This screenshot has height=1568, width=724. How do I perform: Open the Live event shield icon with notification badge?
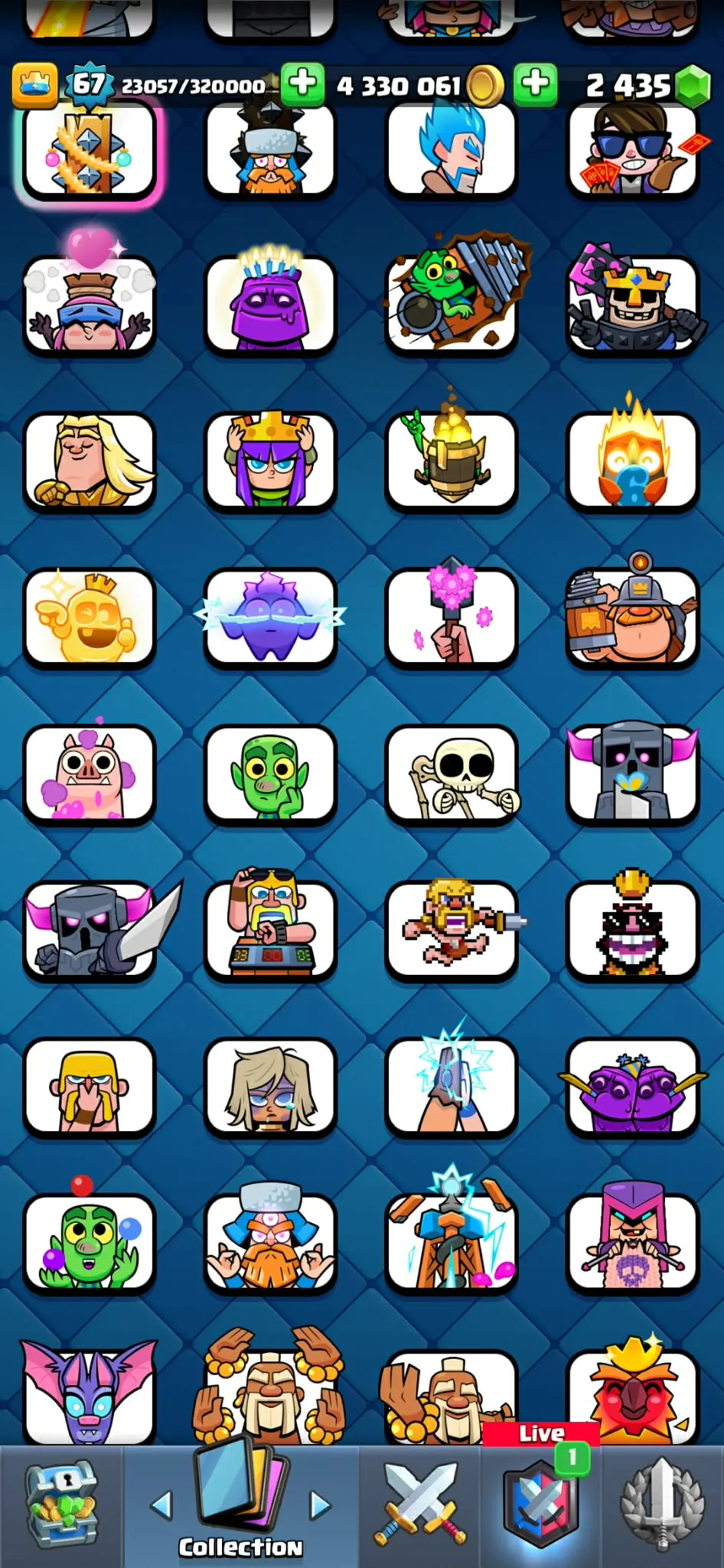545,1504
